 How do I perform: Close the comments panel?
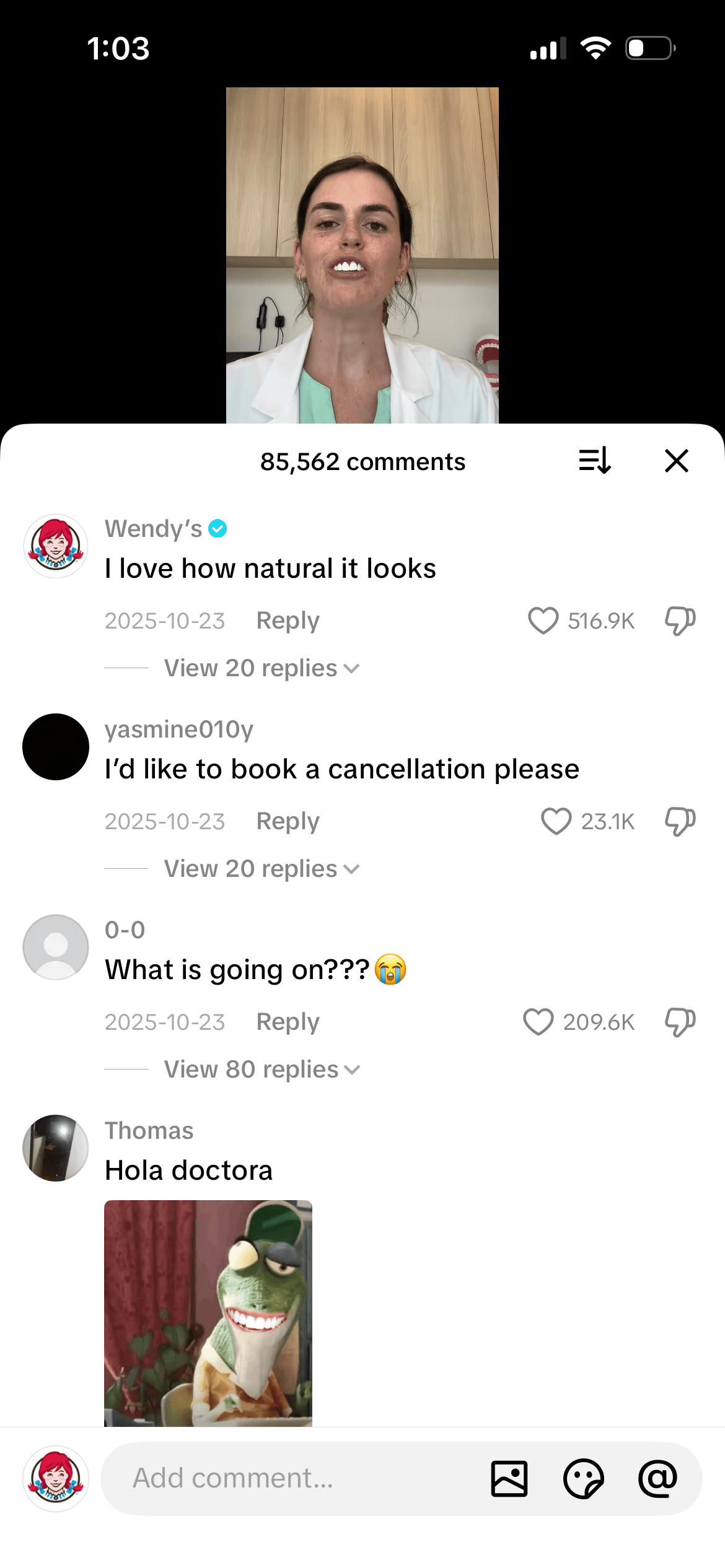676,461
